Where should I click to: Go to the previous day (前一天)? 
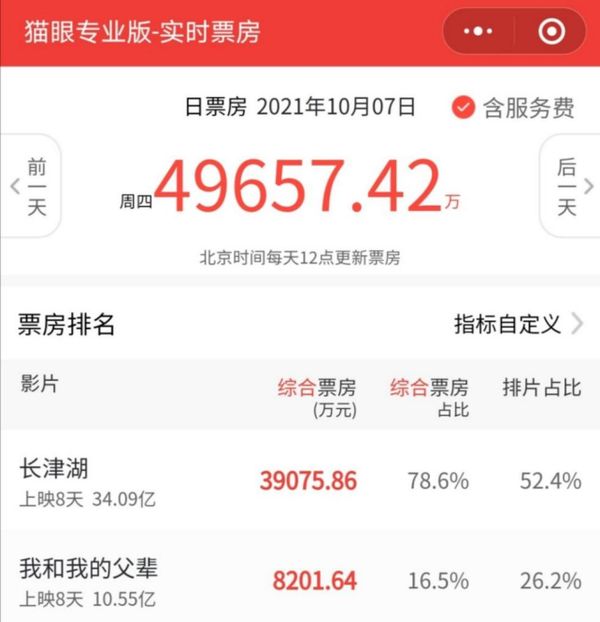coord(32,186)
